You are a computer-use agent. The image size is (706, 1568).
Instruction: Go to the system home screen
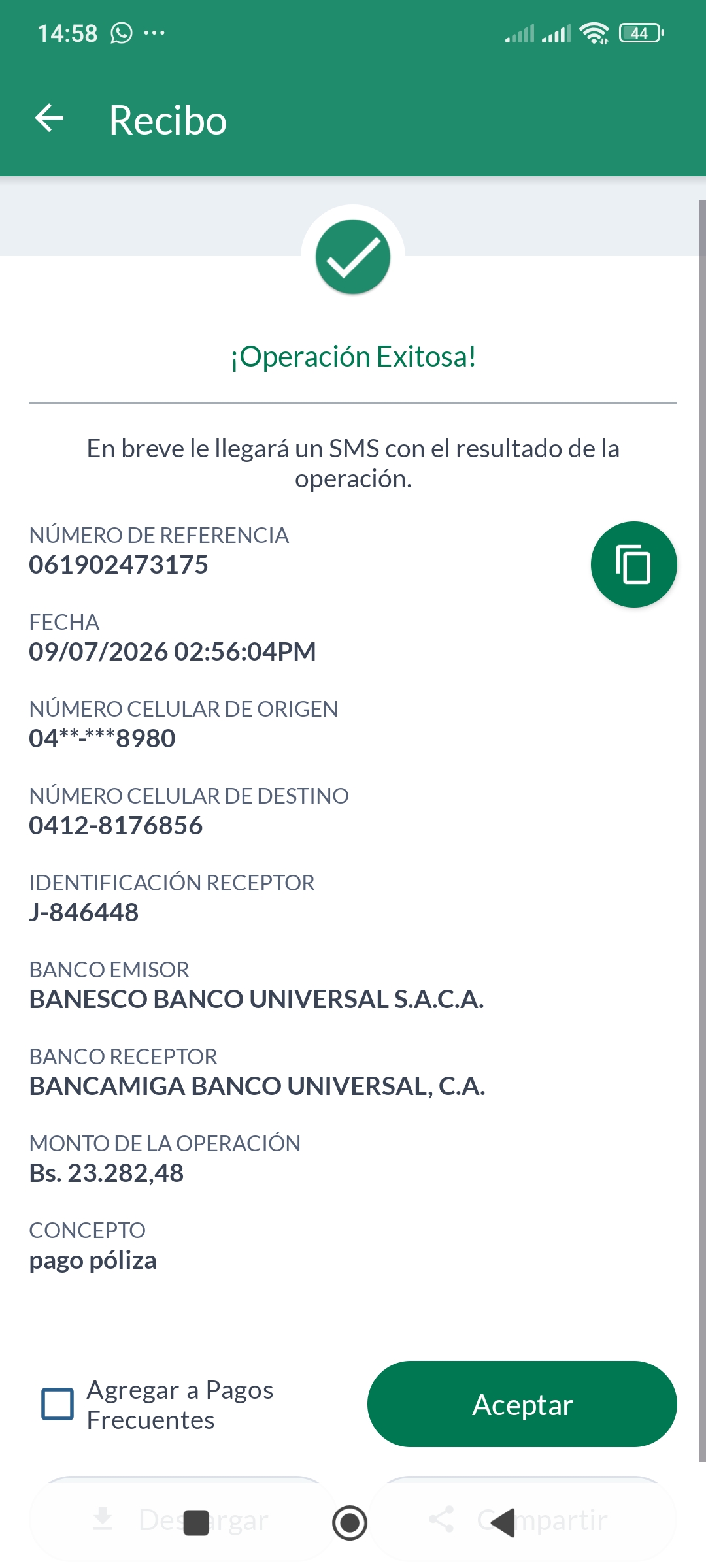pos(350,1522)
